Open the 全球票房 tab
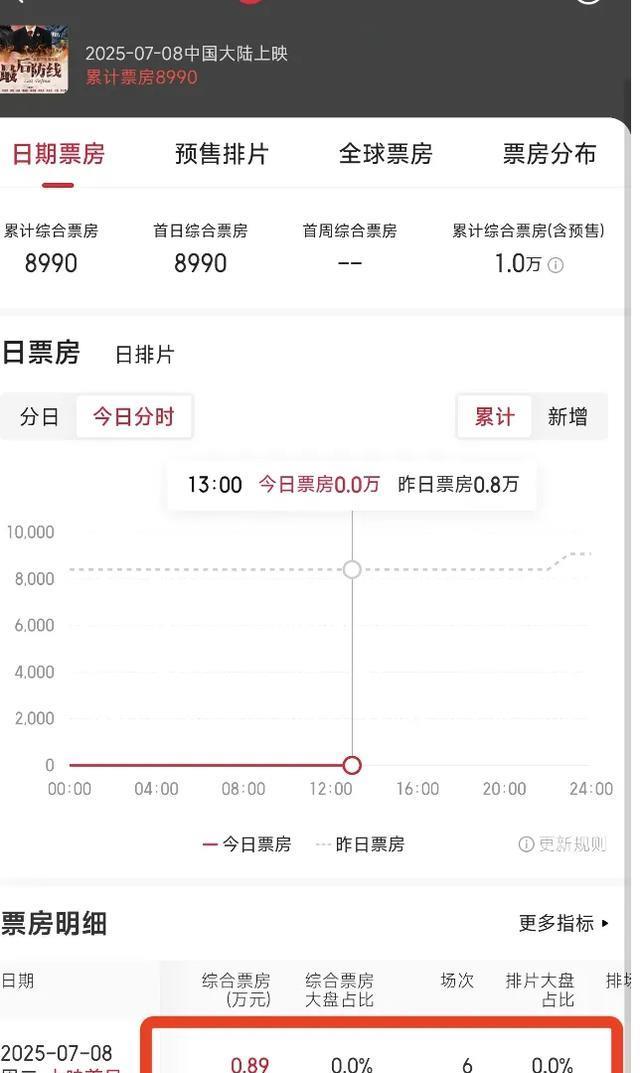This screenshot has height=1073, width=640. [x=385, y=154]
